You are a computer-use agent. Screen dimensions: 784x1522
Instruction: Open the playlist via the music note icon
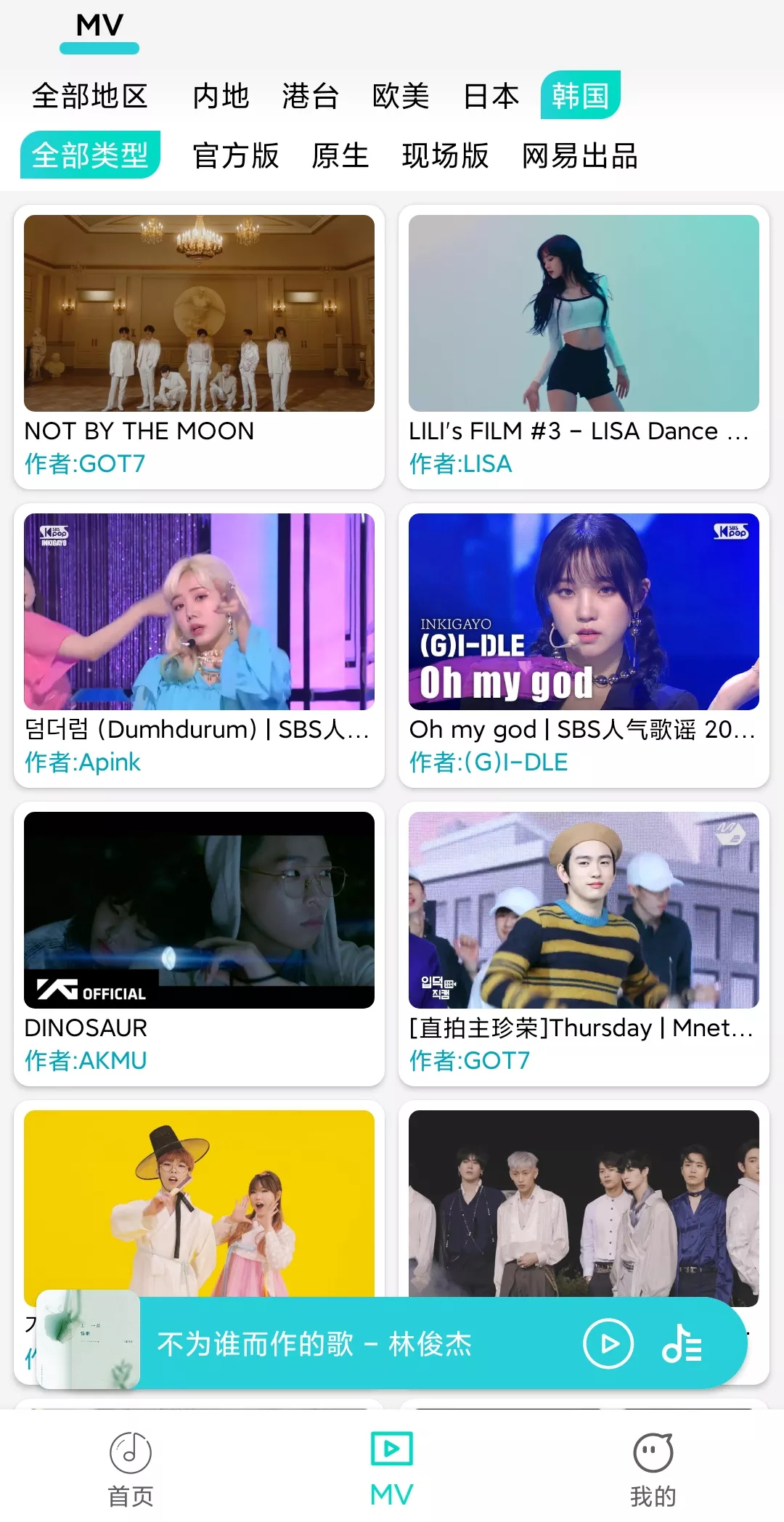(683, 1343)
